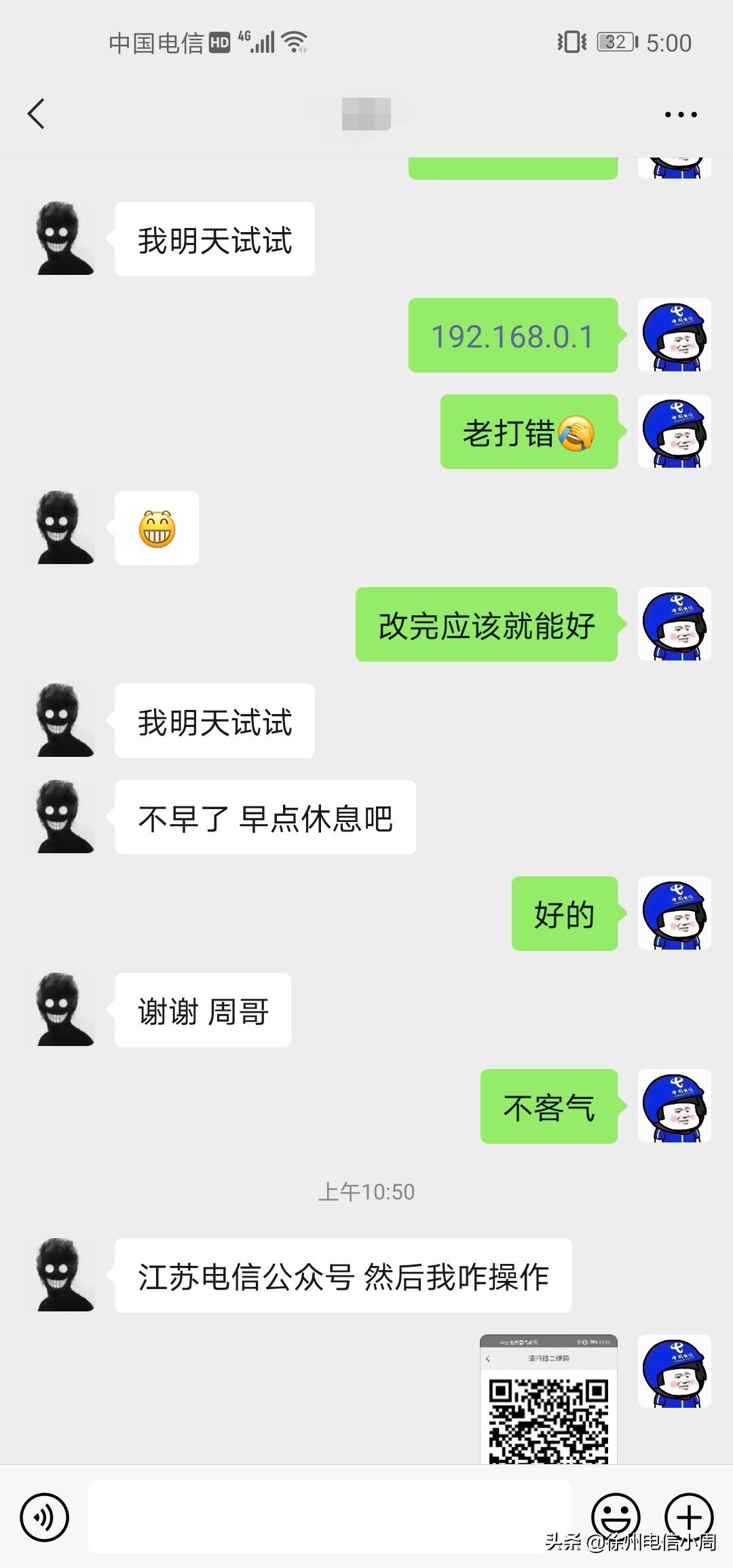Open the plus attachment panel
This screenshot has width=733, height=1568.
pyautogui.click(x=689, y=1516)
